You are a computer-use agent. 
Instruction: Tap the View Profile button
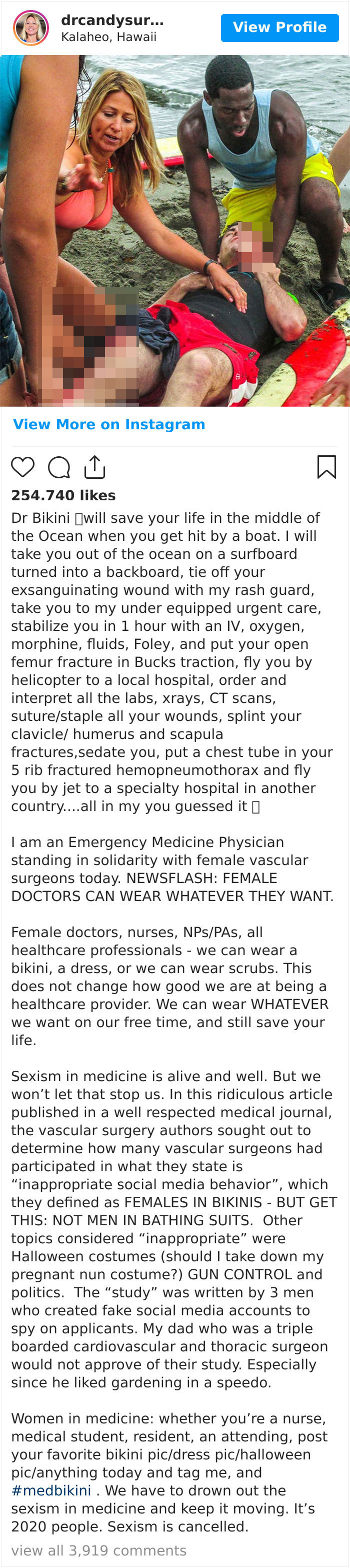(279, 28)
